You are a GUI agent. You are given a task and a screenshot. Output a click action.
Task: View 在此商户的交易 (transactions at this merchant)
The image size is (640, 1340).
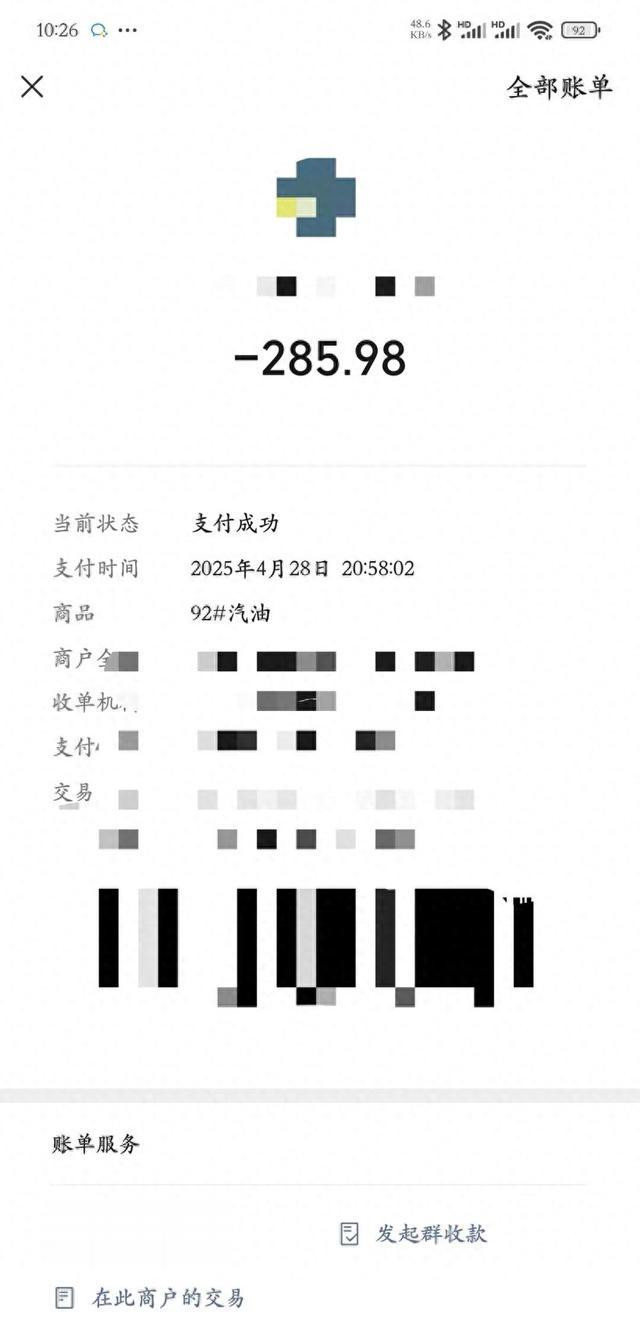149,1298
